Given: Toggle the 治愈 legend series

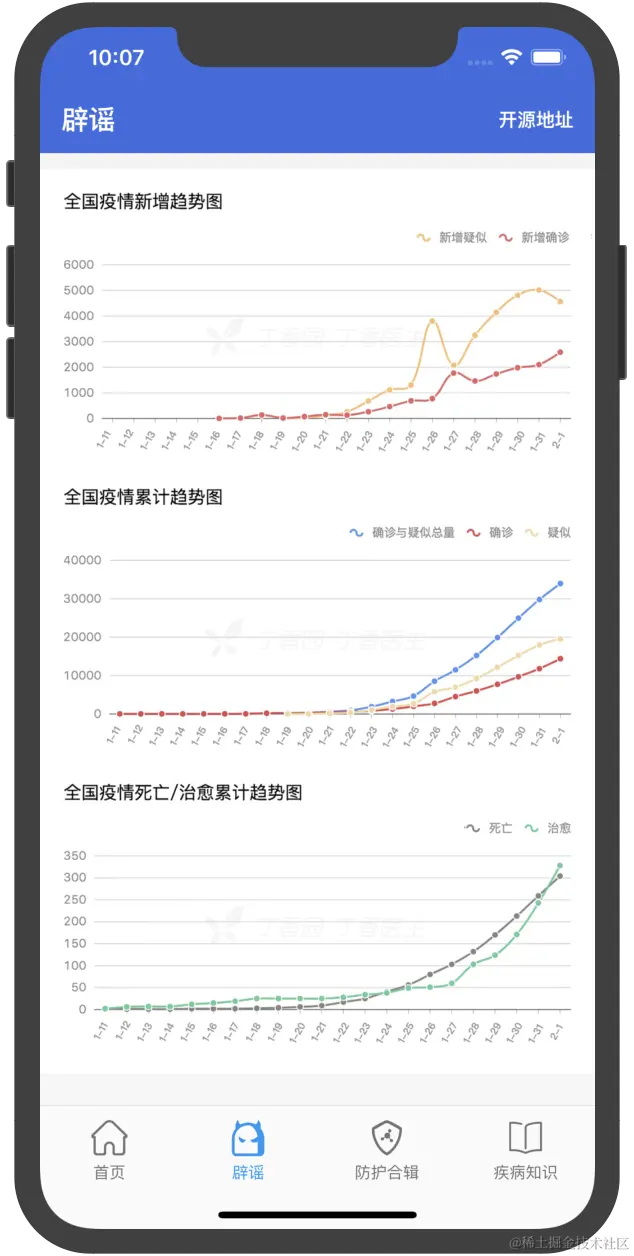Looking at the screenshot, I should coord(549,829).
